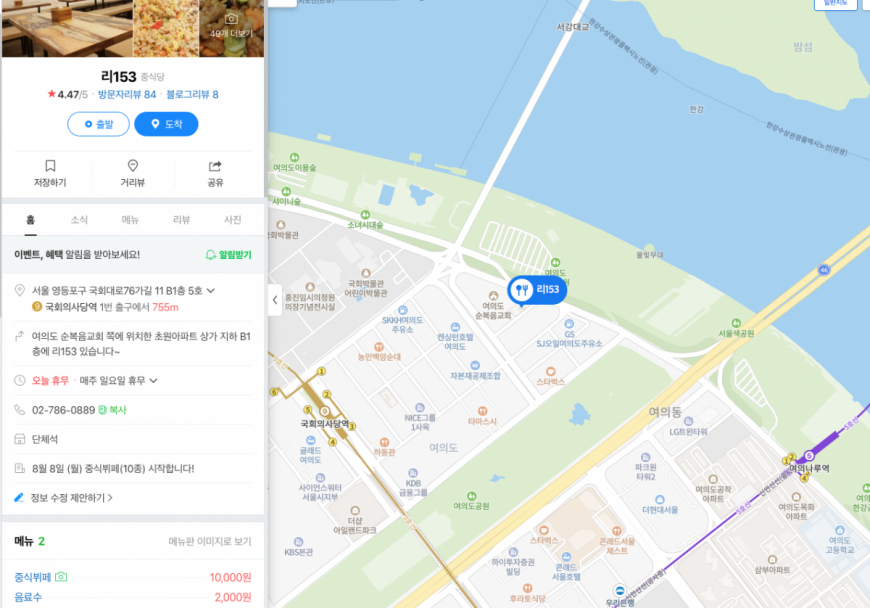Turn on alerts with 알림받기
This screenshot has height=608, width=870.
tap(229, 255)
